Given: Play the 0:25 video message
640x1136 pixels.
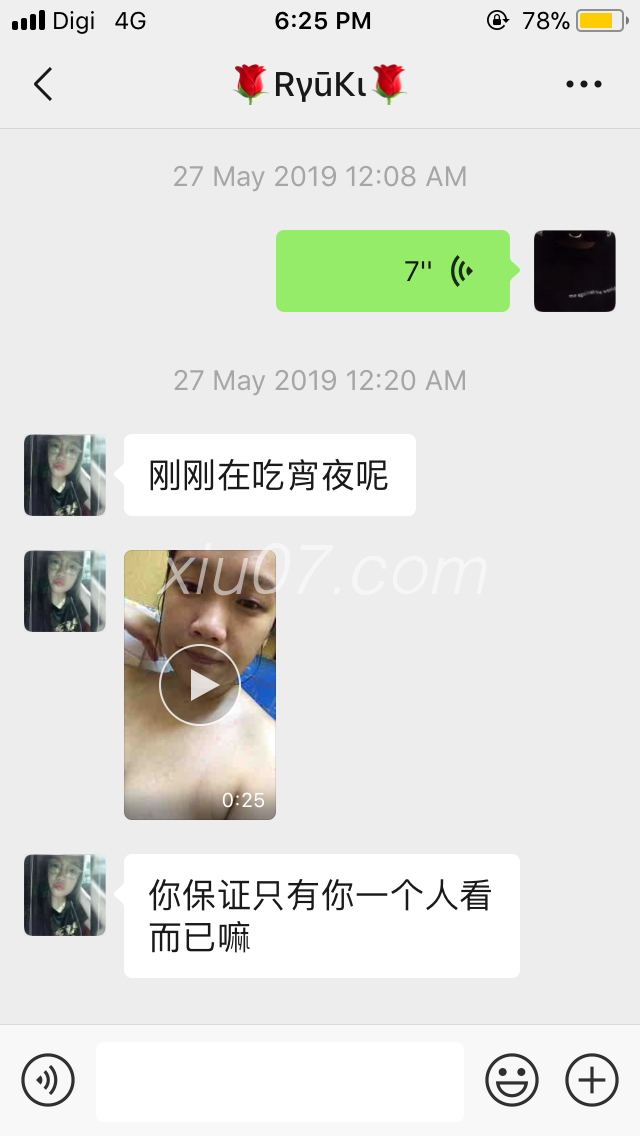Looking at the screenshot, I should click(200, 685).
